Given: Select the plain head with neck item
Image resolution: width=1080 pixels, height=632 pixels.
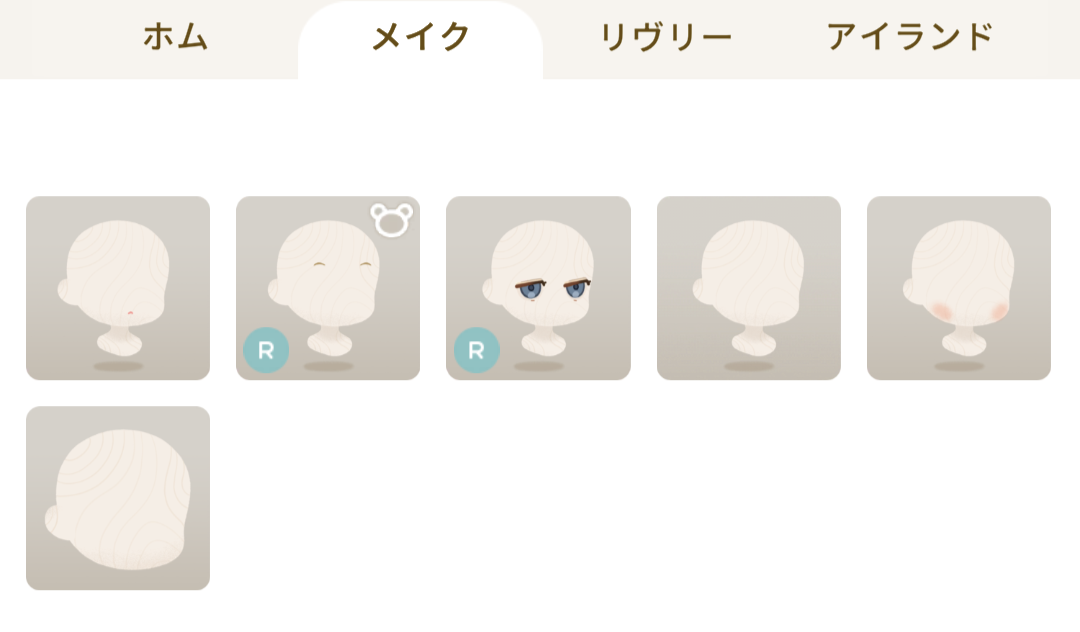Looking at the screenshot, I should pyautogui.click(x=749, y=288).
